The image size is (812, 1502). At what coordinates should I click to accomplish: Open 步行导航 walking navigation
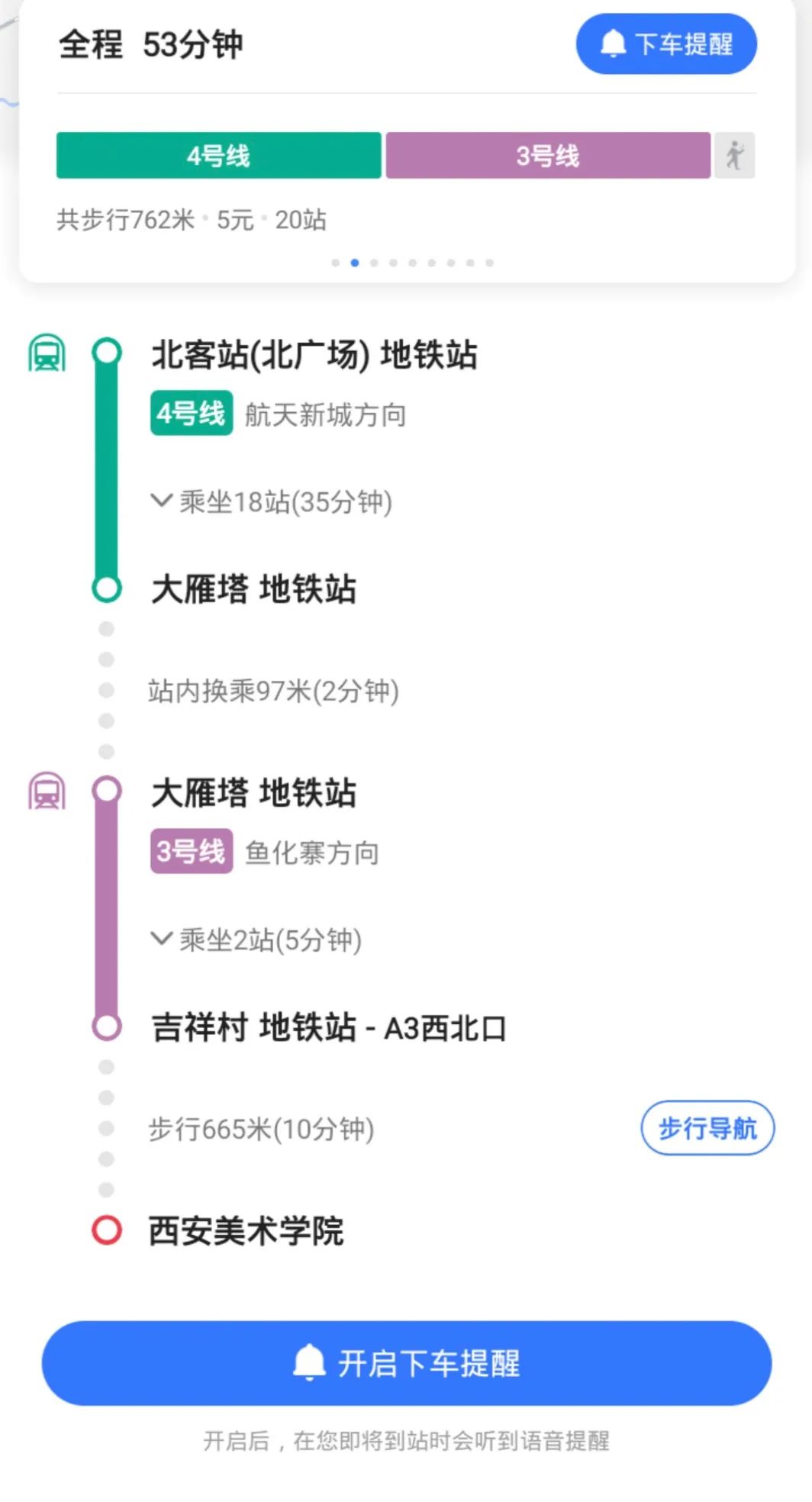[x=707, y=1127]
